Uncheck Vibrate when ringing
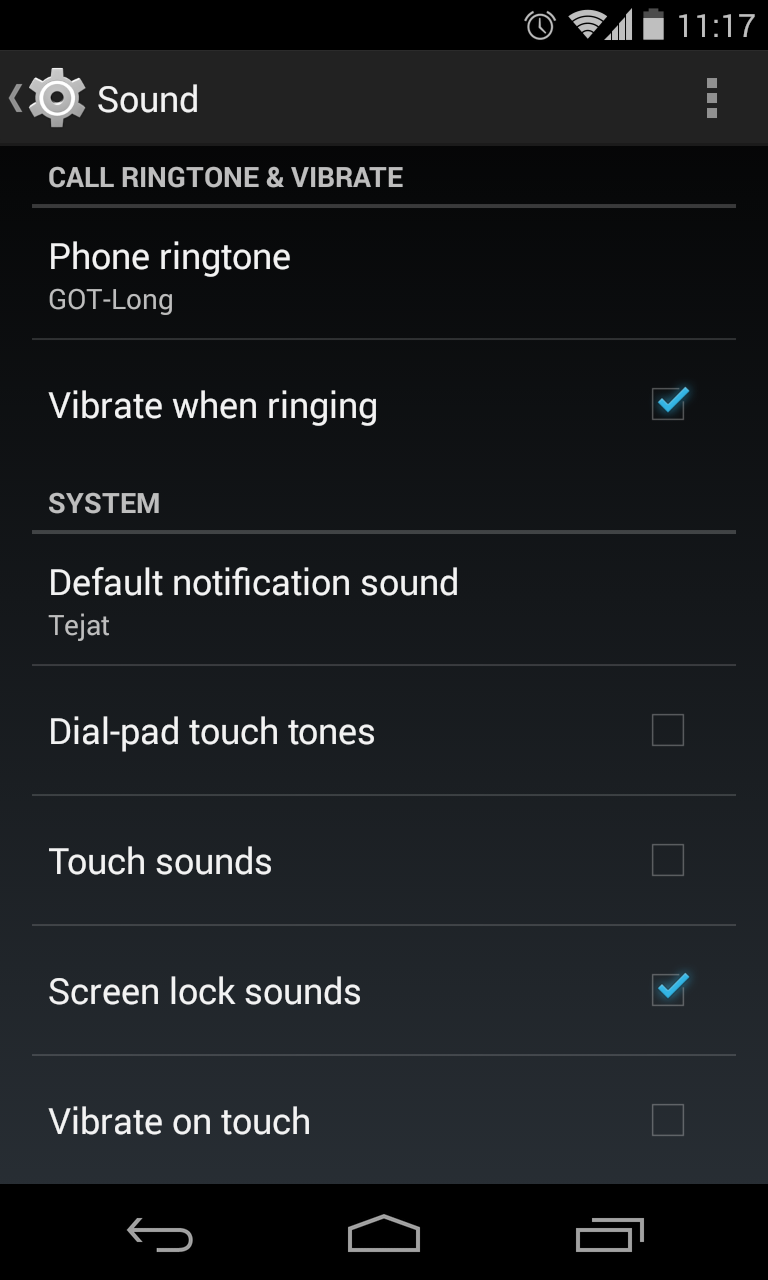 pyautogui.click(x=667, y=404)
